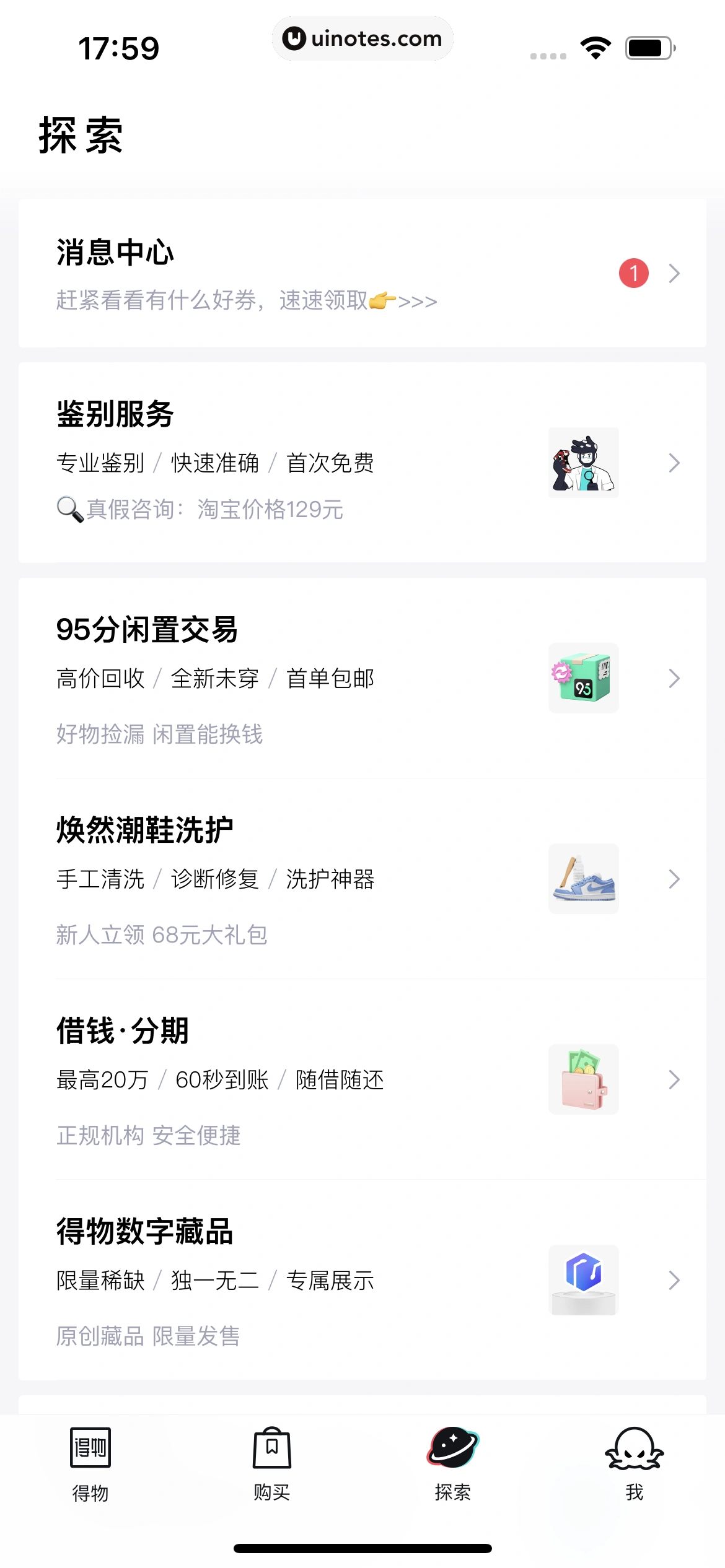Click the red unread badge showing 1
Screen dimensions: 725x1568
(633, 273)
